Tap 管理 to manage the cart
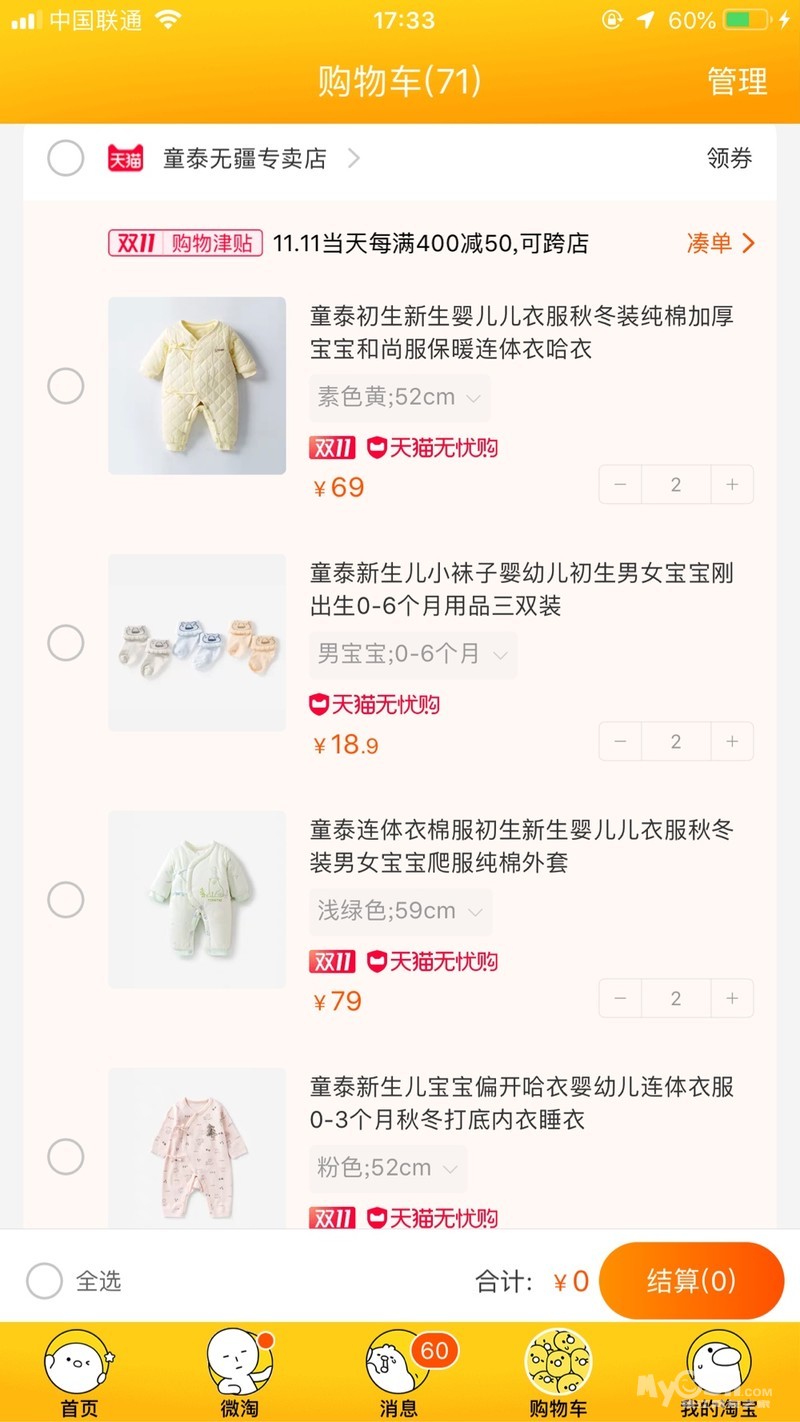Viewport: 800px width, 1422px height. coord(737,81)
